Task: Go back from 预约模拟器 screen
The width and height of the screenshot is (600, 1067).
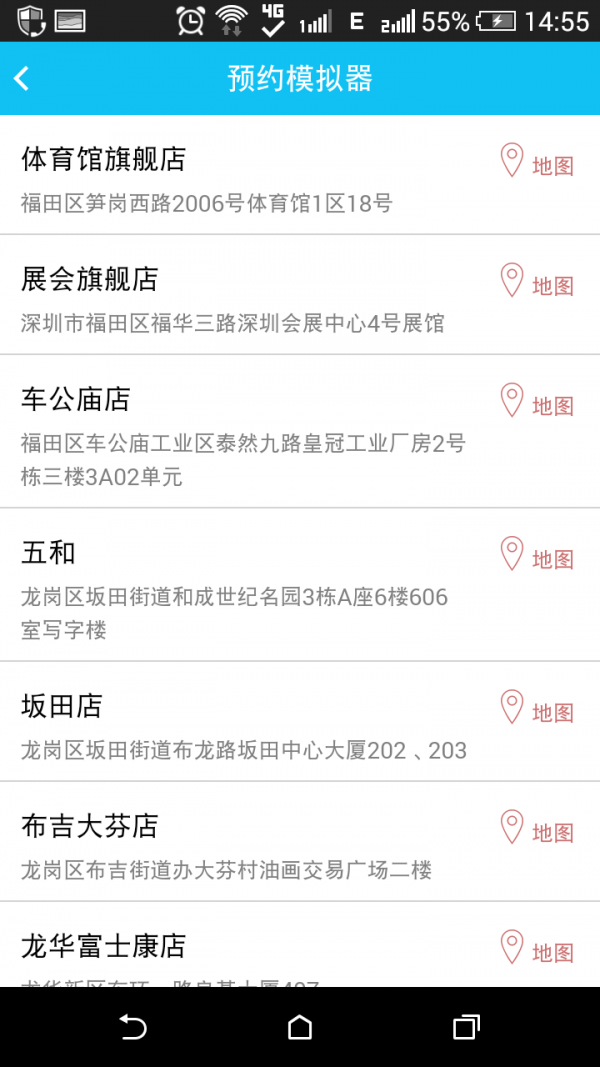Action: [x=23, y=78]
